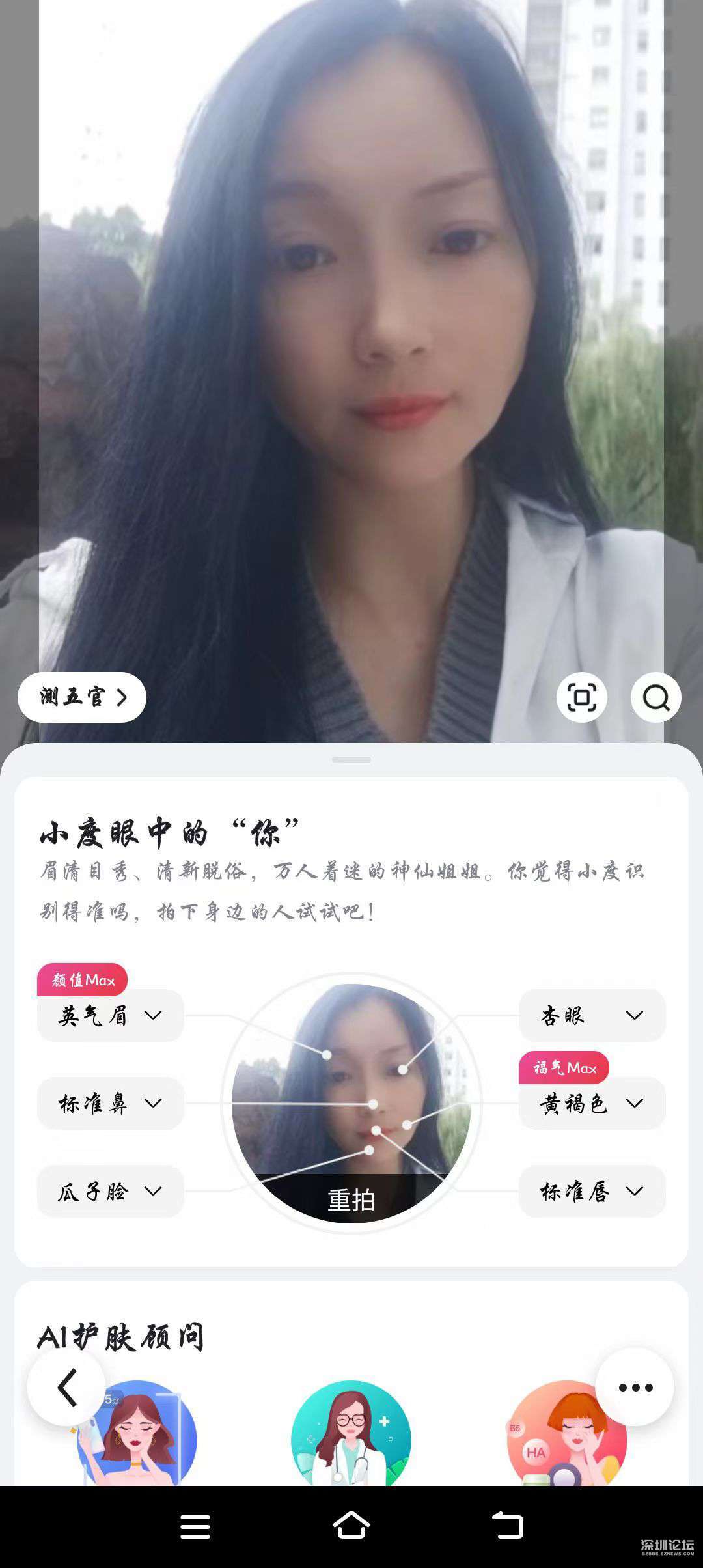Open the search magnifier icon

(655, 697)
